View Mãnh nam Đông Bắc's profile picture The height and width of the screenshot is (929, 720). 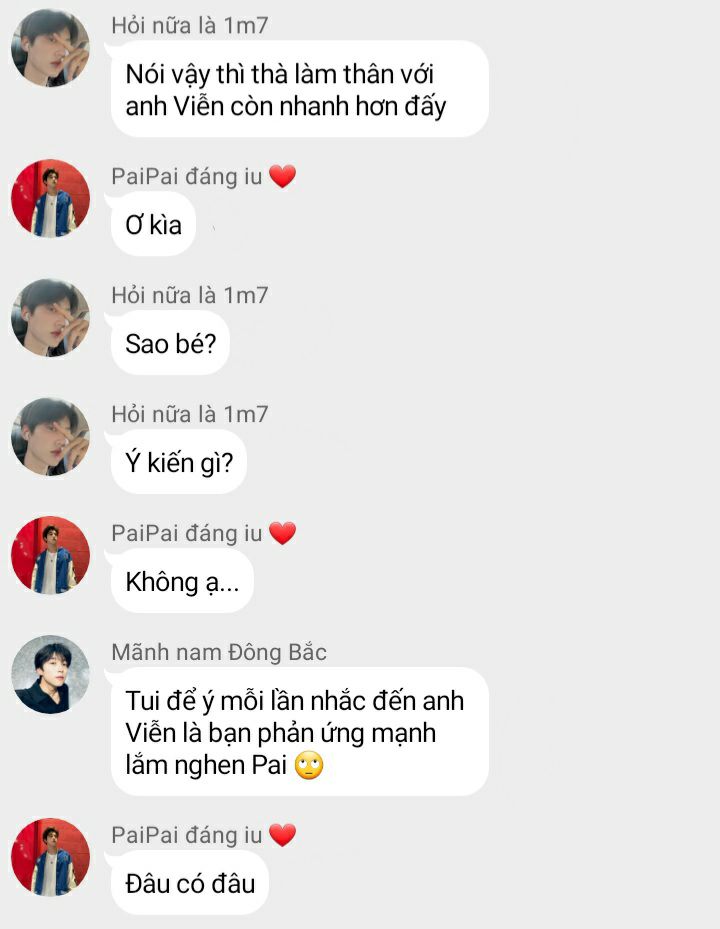point(50,674)
